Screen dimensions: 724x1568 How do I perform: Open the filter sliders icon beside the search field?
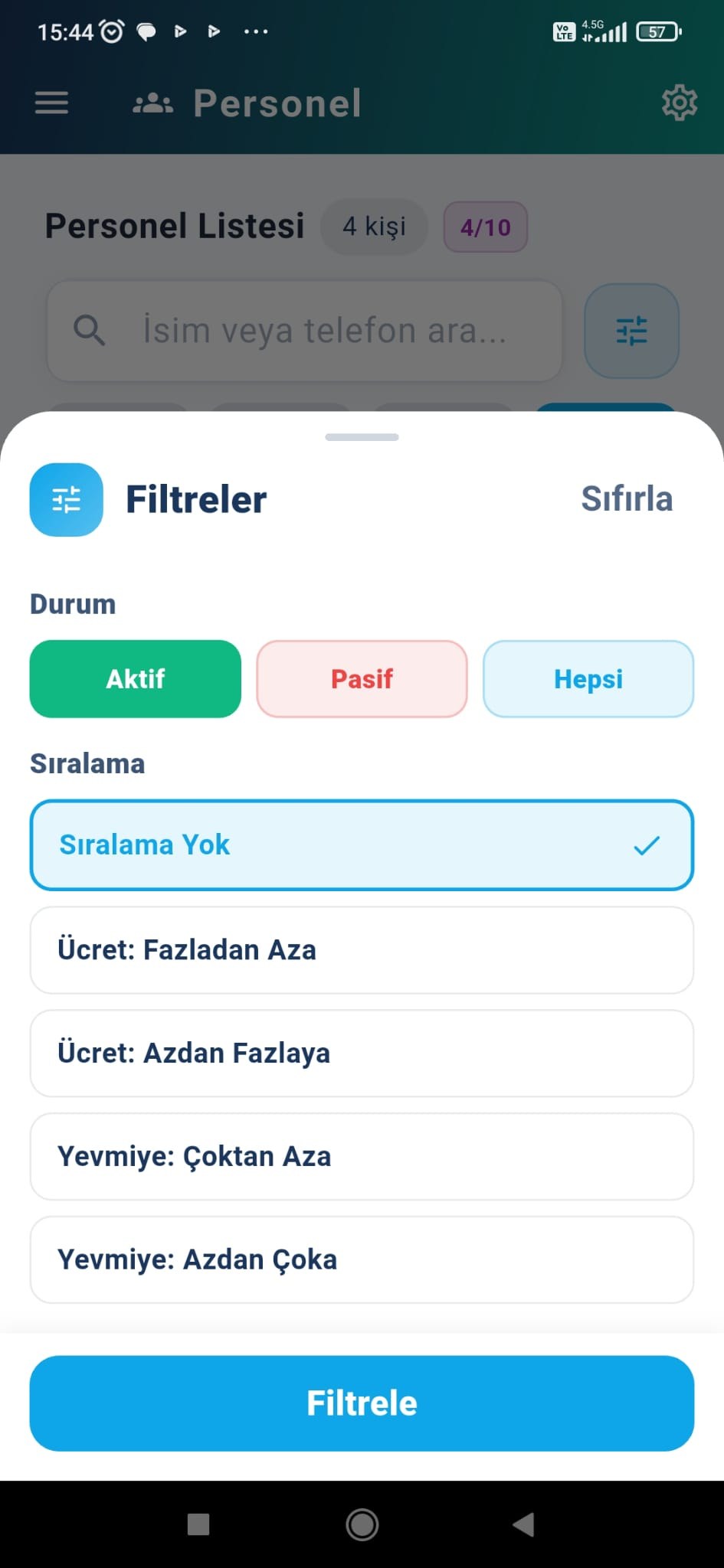click(x=631, y=331)
